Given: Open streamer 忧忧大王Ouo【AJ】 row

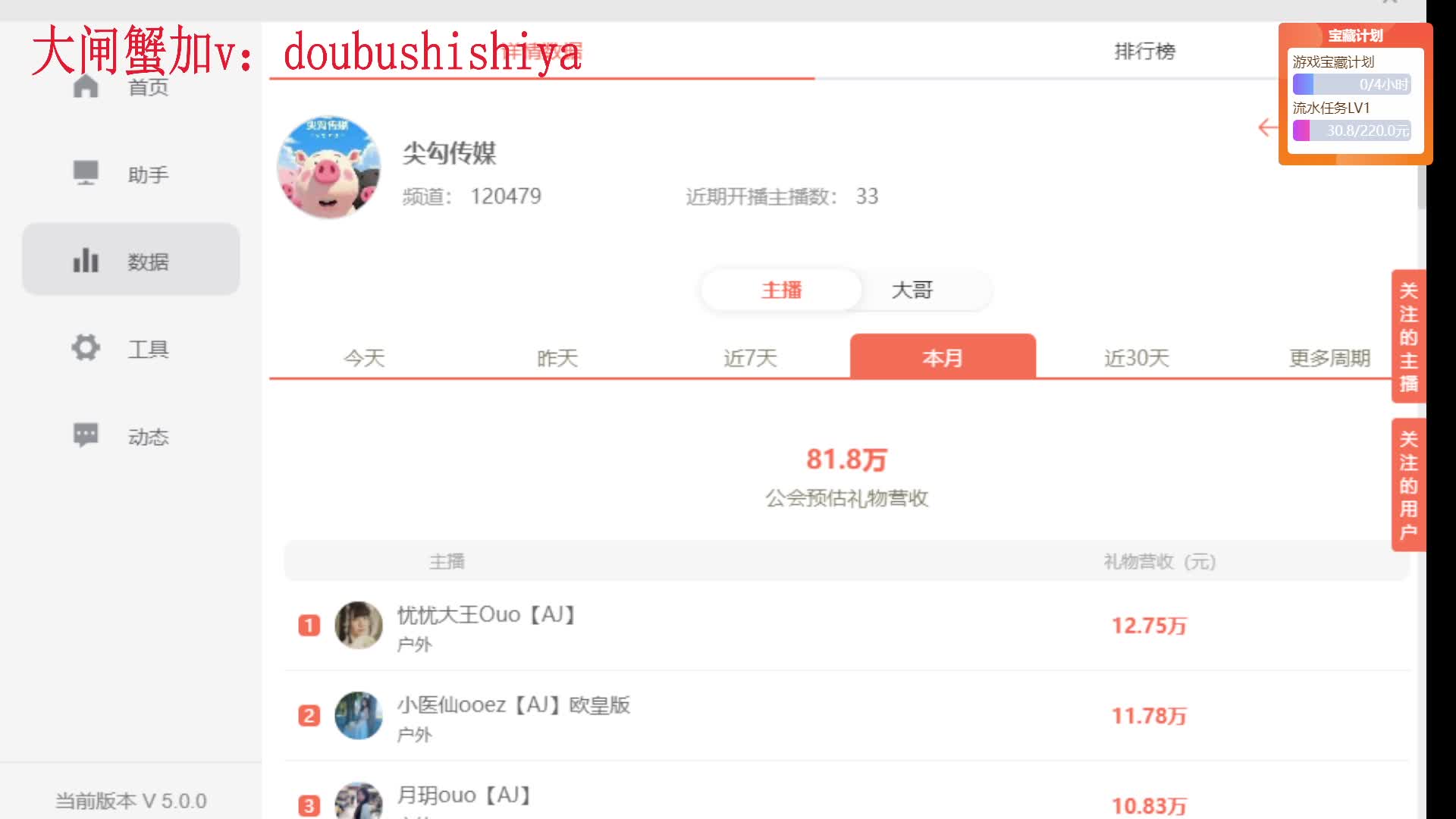Looking at the screenshot, I should tap(485, 626).
